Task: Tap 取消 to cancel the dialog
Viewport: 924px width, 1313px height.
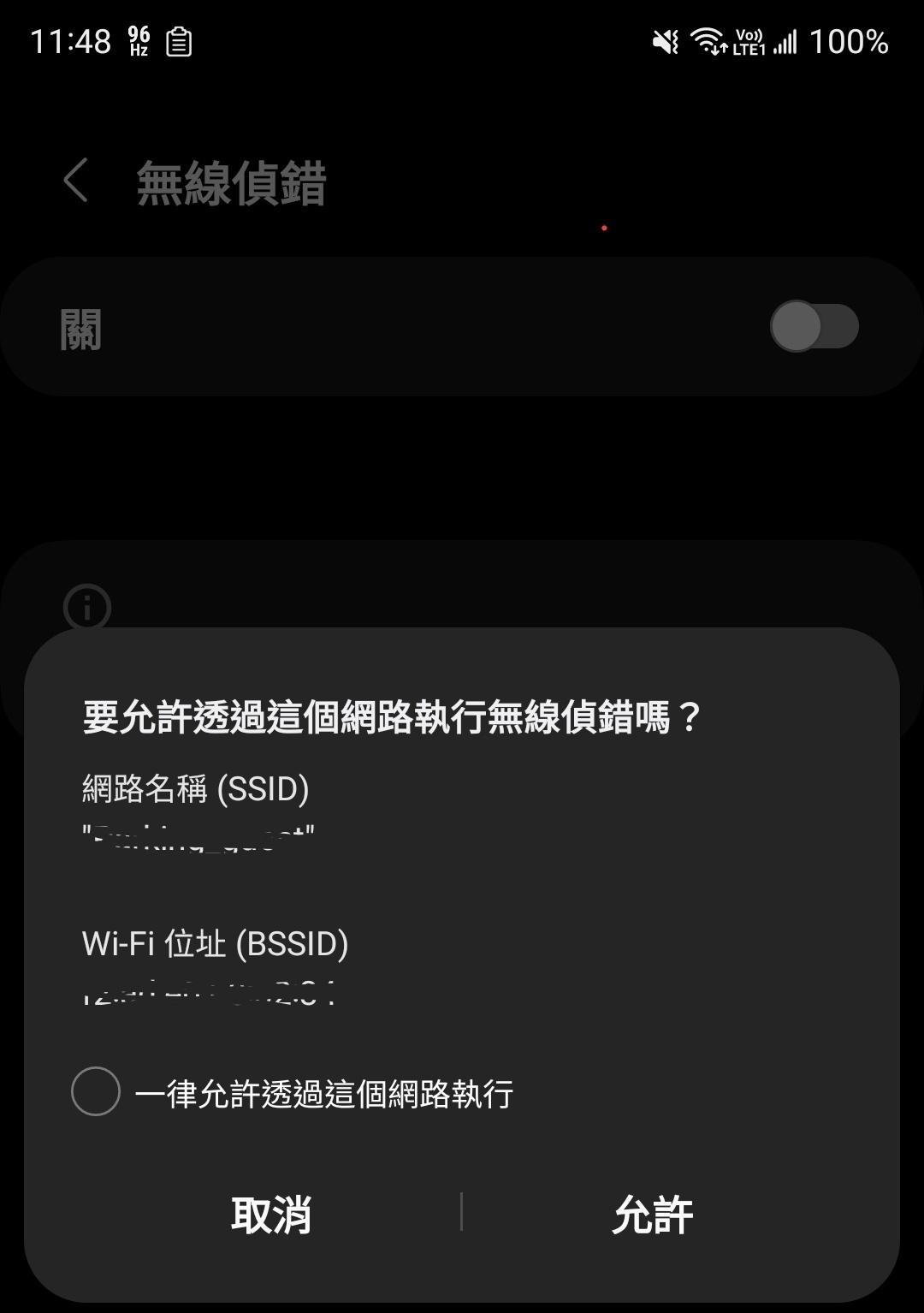Action: tap(270, 1215)
